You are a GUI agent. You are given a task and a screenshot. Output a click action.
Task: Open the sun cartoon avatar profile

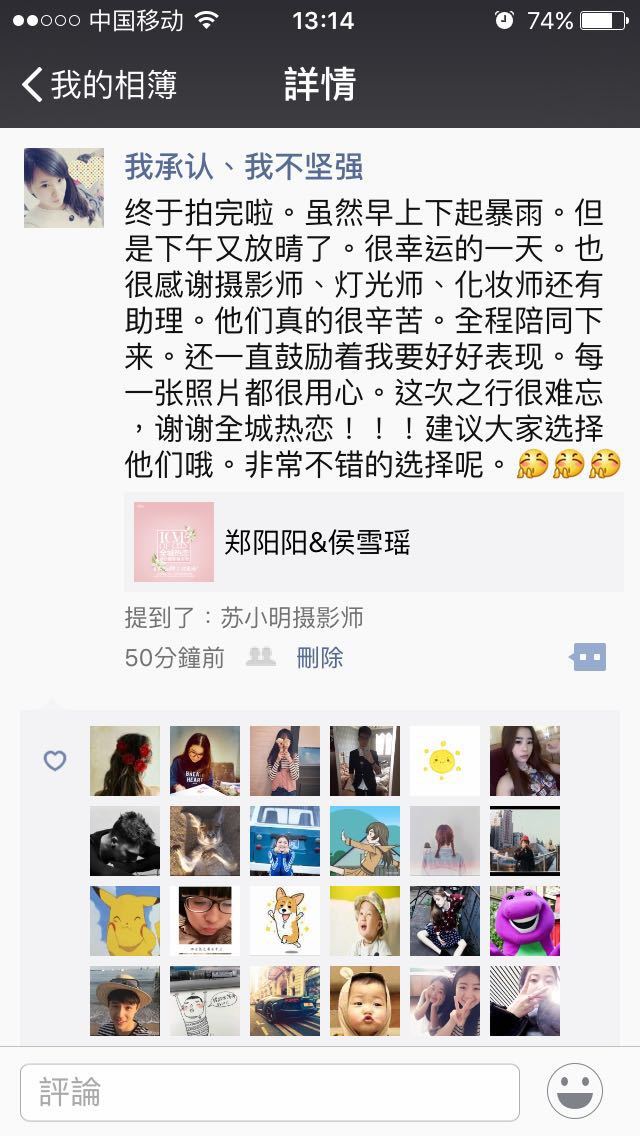pyautogui.click(x=445, y=761)
